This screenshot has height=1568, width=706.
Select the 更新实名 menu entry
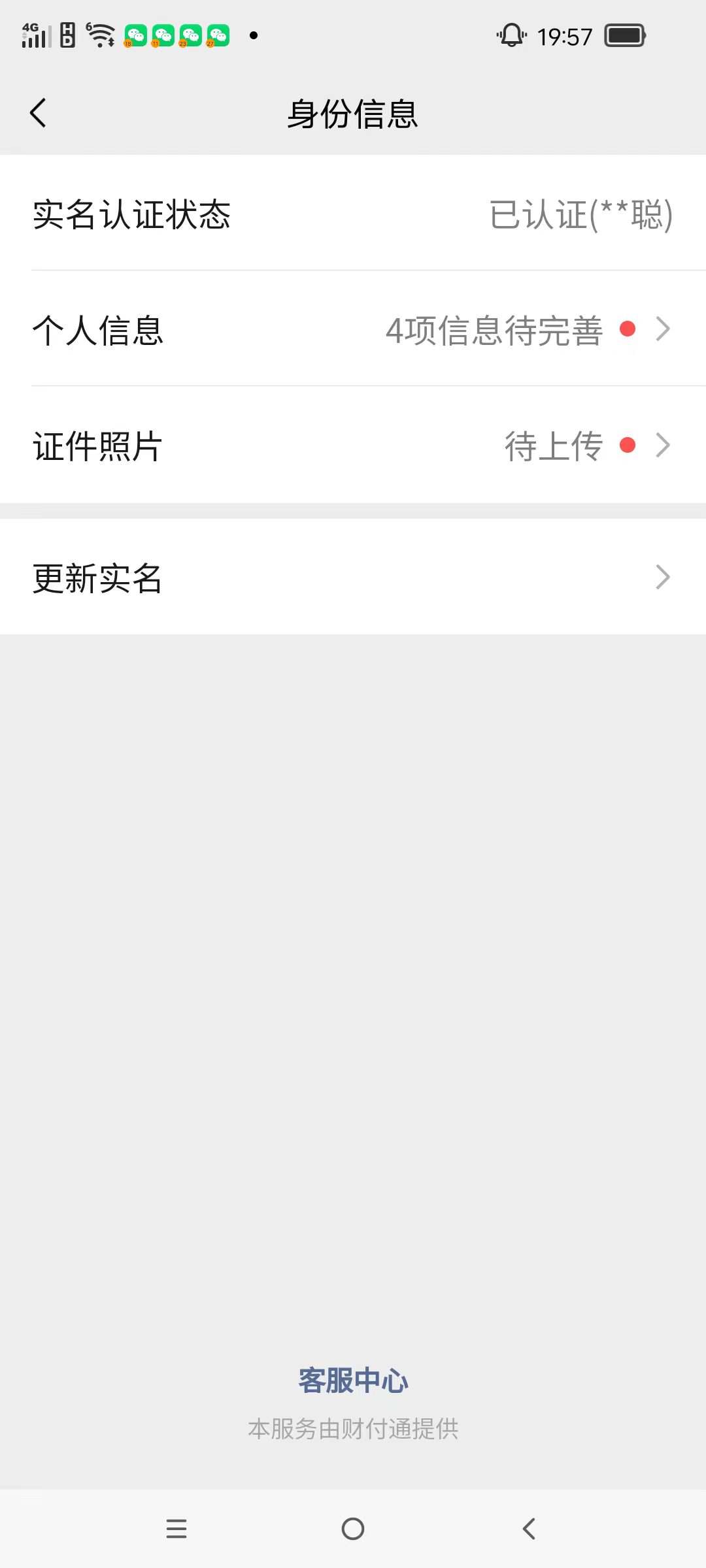coord(98,578)
